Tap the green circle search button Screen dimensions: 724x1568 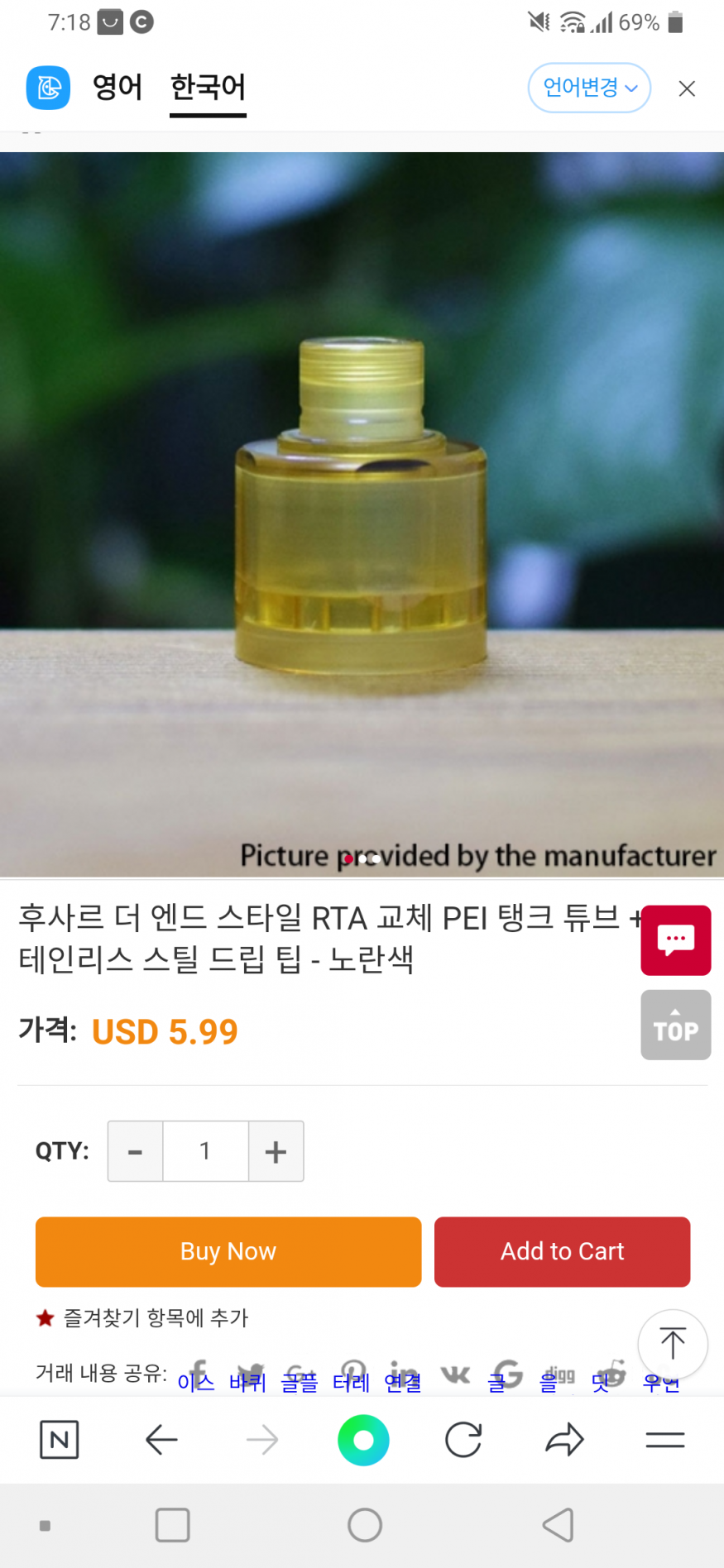coord(363,1440)
